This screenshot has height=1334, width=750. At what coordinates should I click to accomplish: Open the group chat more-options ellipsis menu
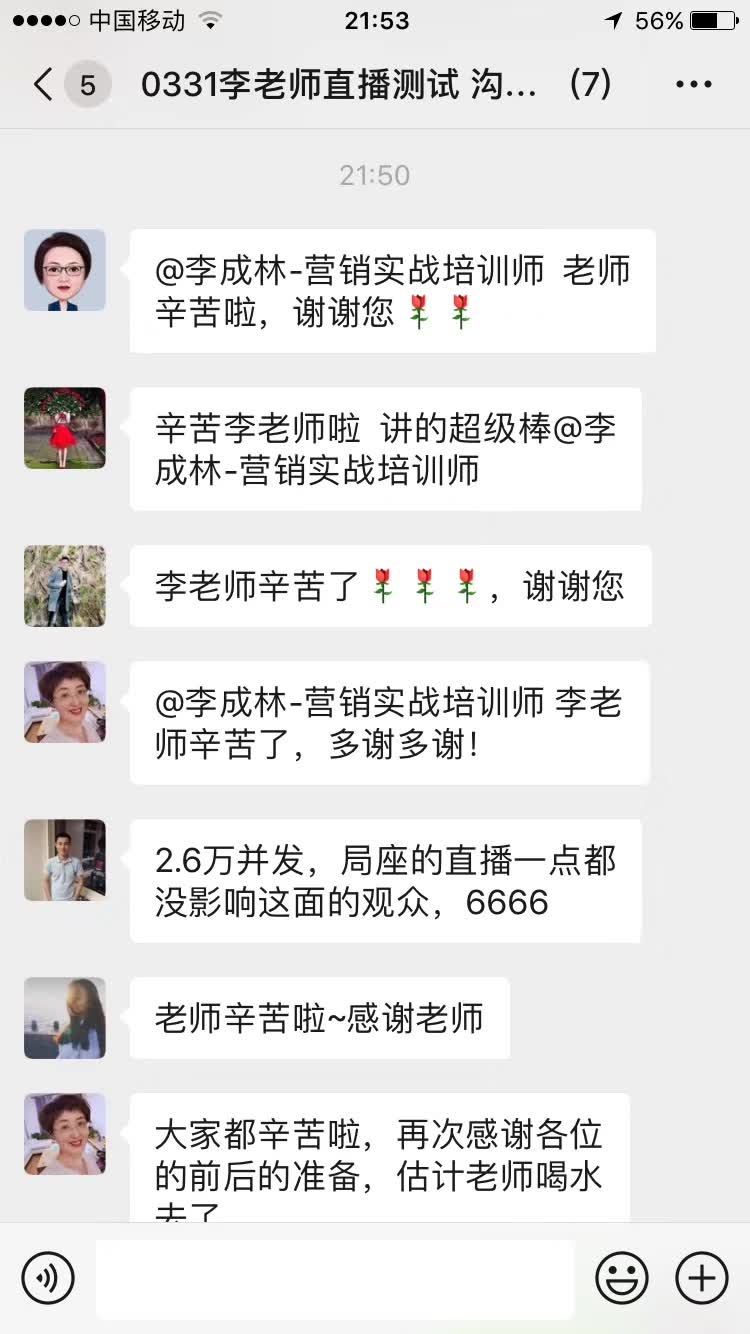point(694,84)
